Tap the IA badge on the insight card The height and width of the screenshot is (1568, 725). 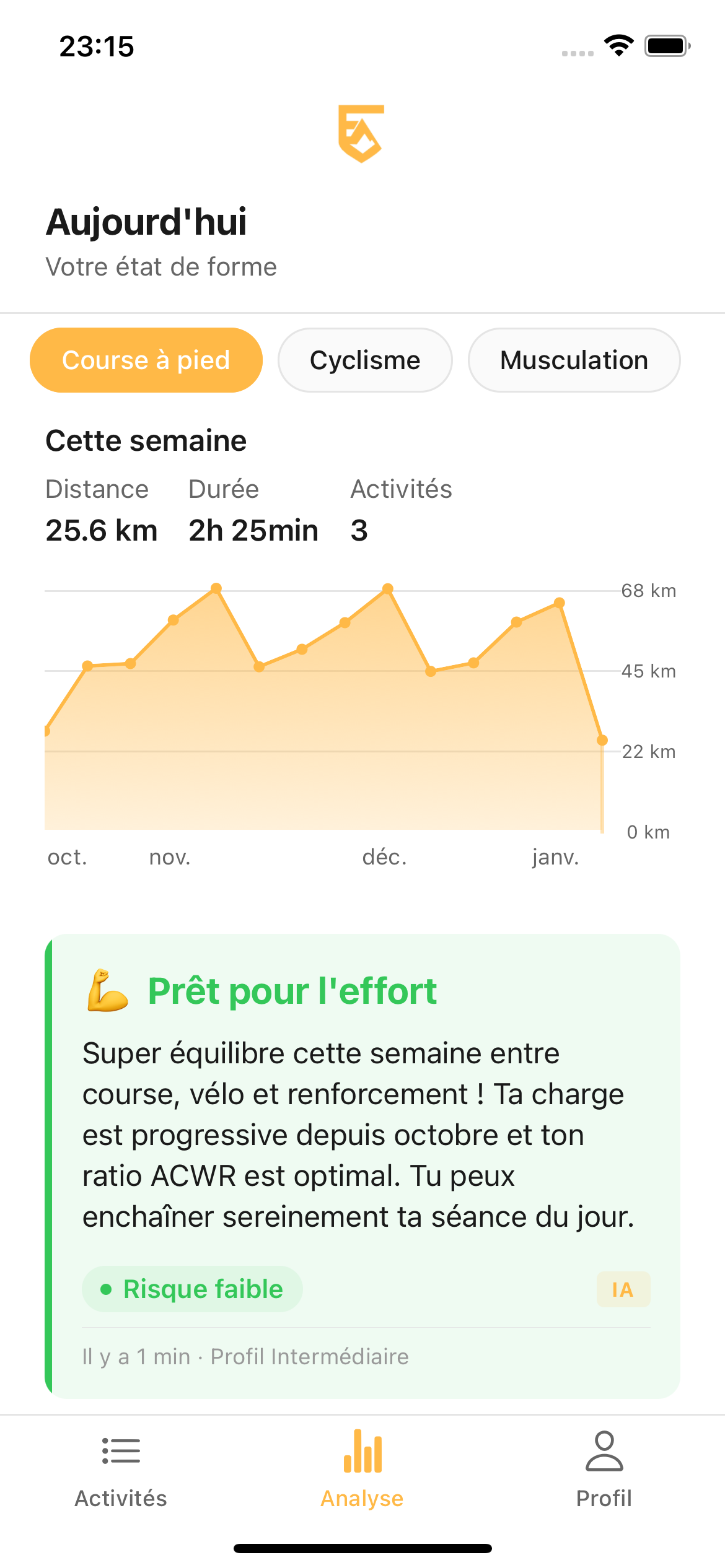pyautogui.click(x=622, y=1289)
